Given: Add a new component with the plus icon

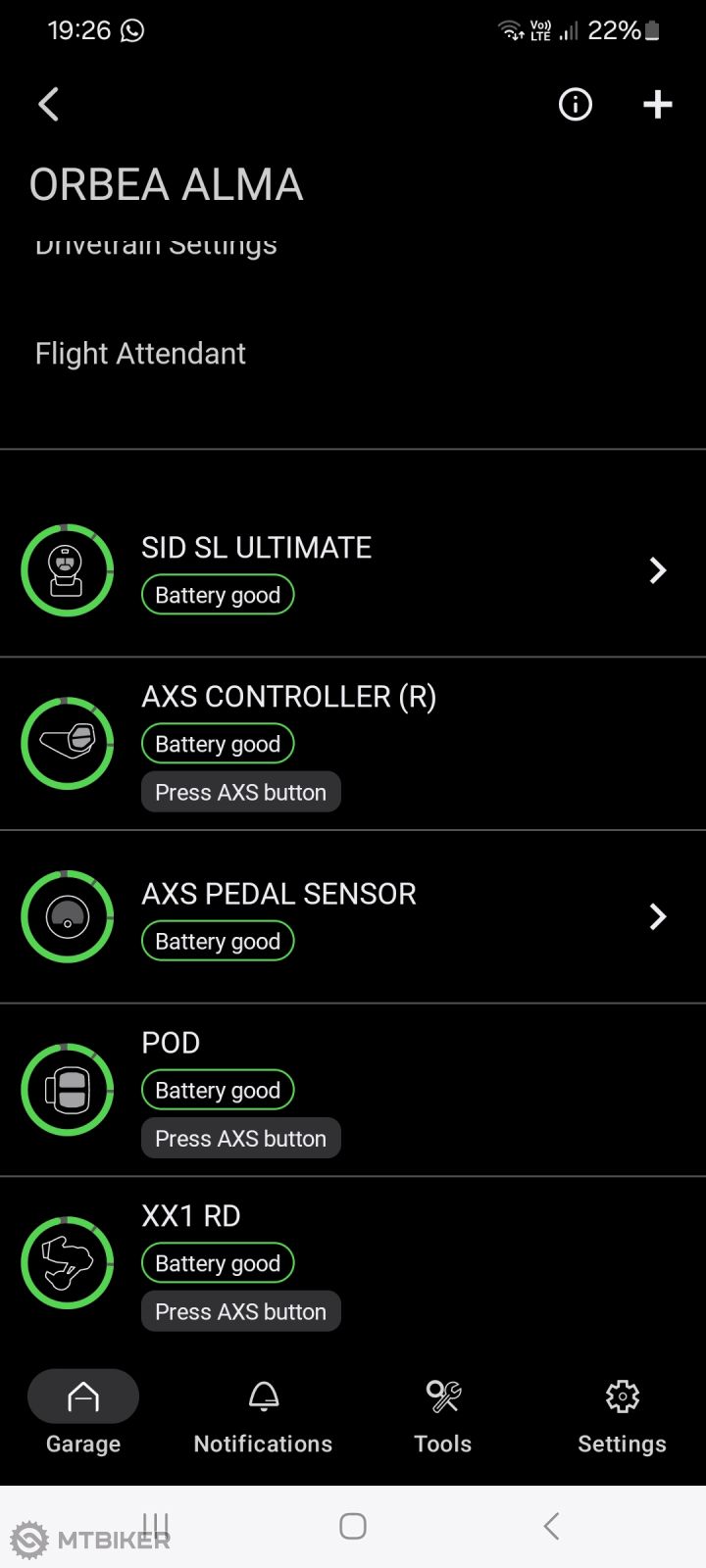Looking at the screenshot, I should coord(657,104).
